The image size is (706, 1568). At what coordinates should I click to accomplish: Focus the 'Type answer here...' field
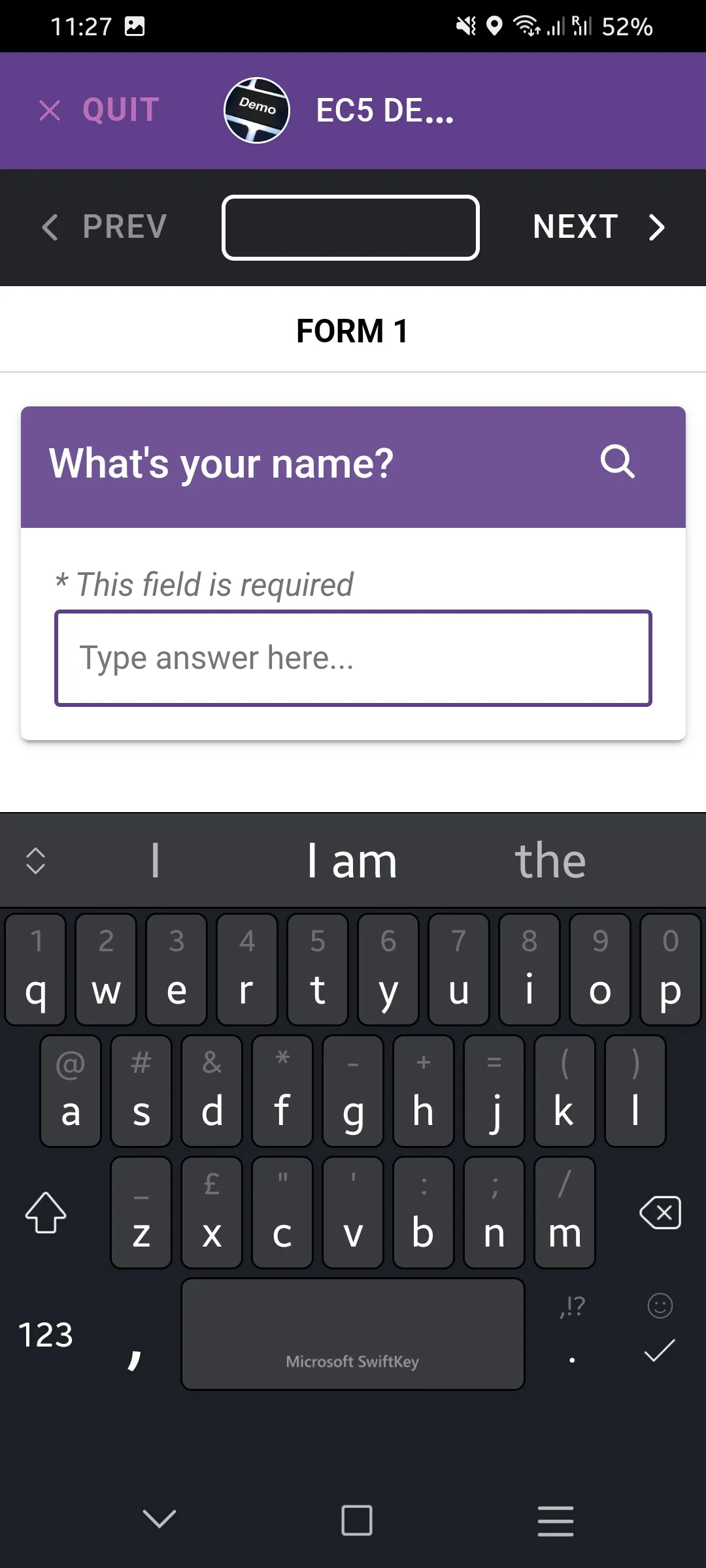[353, 658]
